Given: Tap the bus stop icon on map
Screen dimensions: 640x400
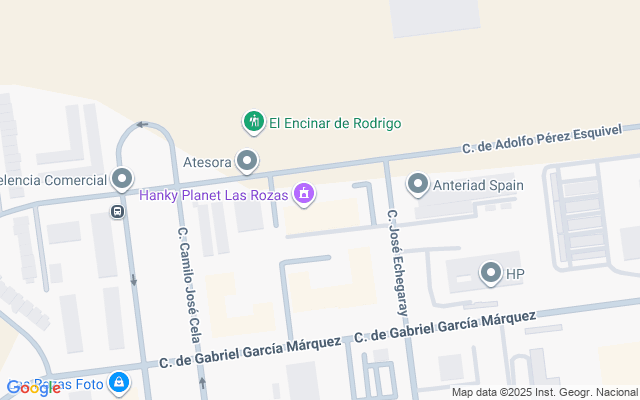Looking at the screenshot, I should coord(118,211).
